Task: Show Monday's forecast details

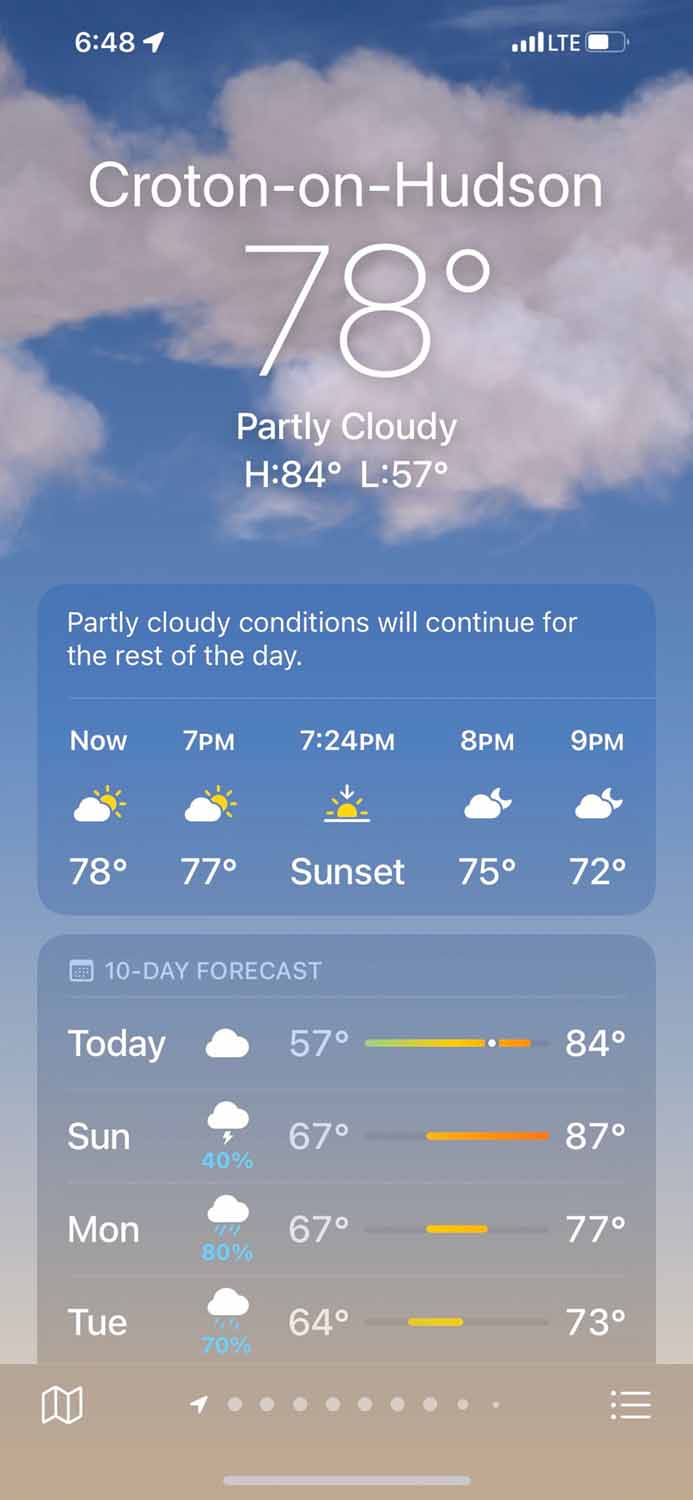Action: coord(346,1229)
